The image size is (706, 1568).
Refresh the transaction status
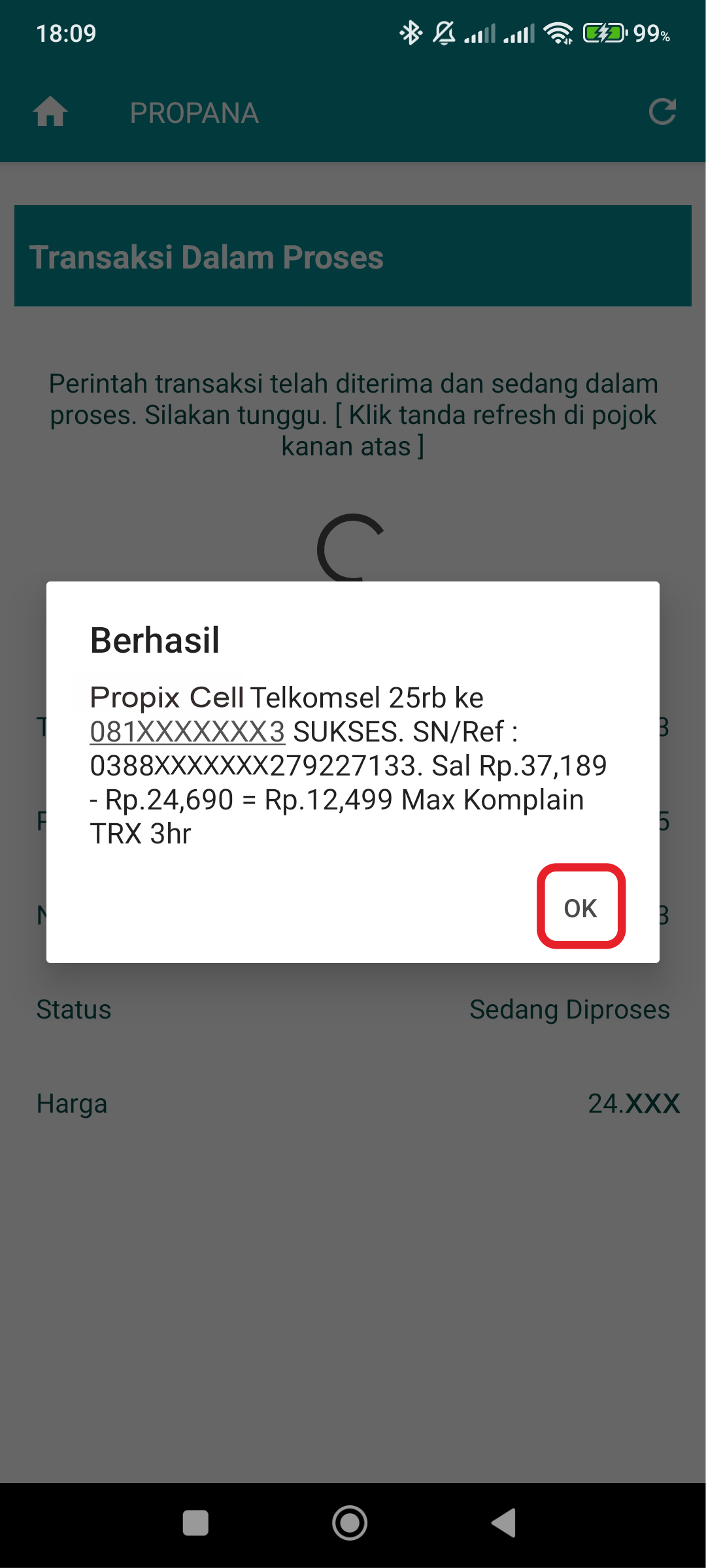pos(662,112)
